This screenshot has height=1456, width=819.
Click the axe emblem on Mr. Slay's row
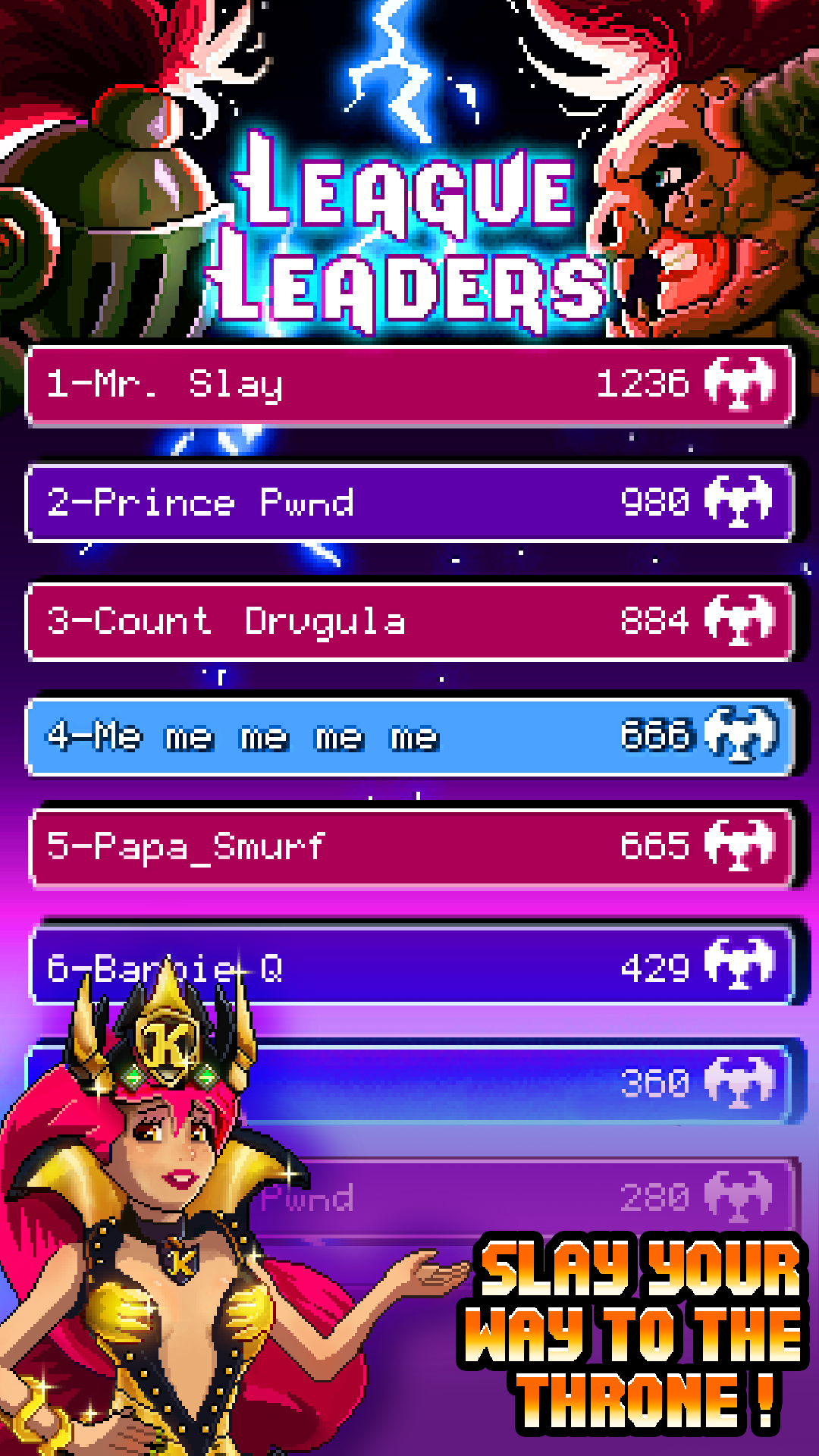(x=738, y=385)
